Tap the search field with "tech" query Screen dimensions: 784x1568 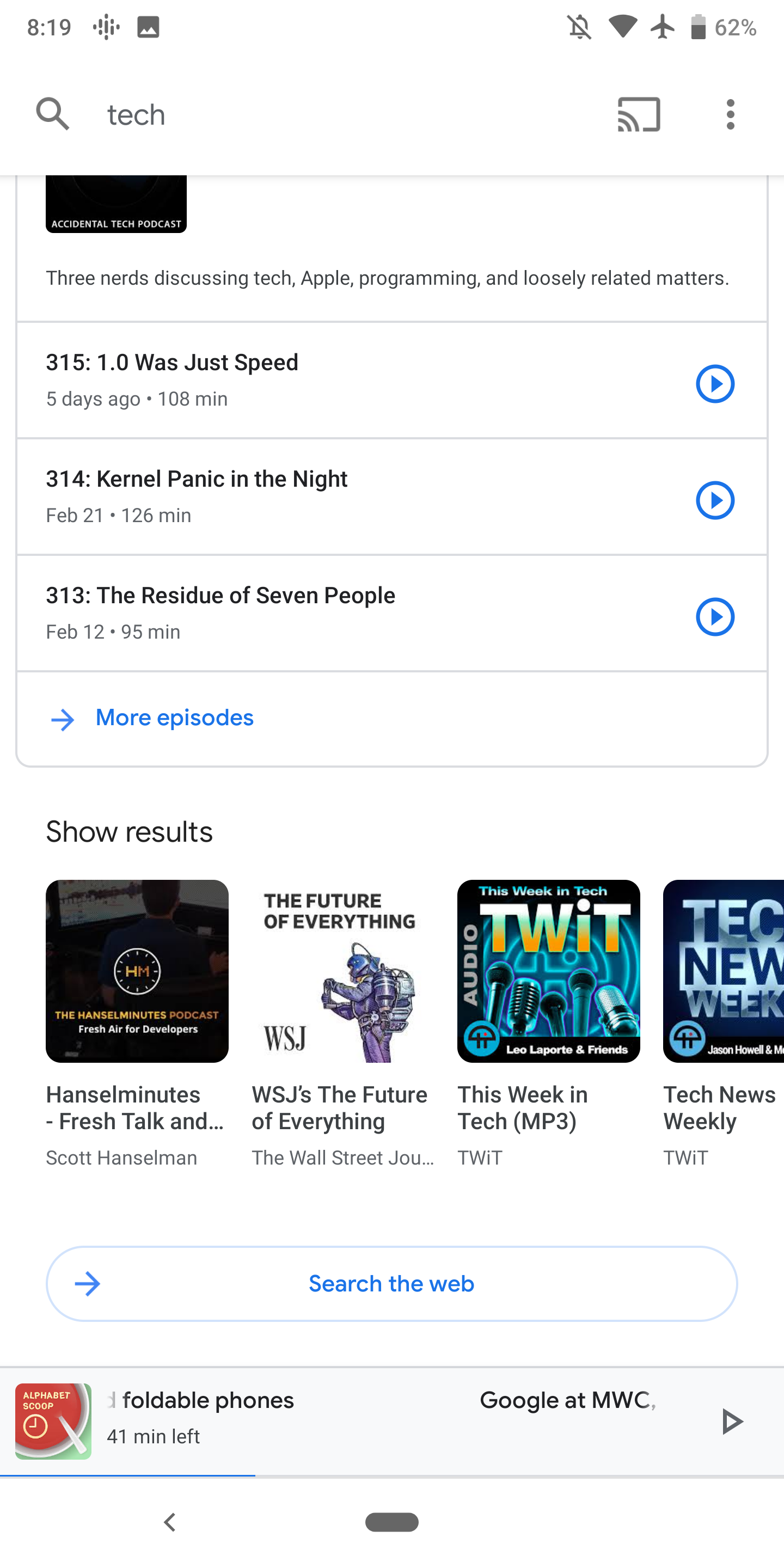point(243,114)
